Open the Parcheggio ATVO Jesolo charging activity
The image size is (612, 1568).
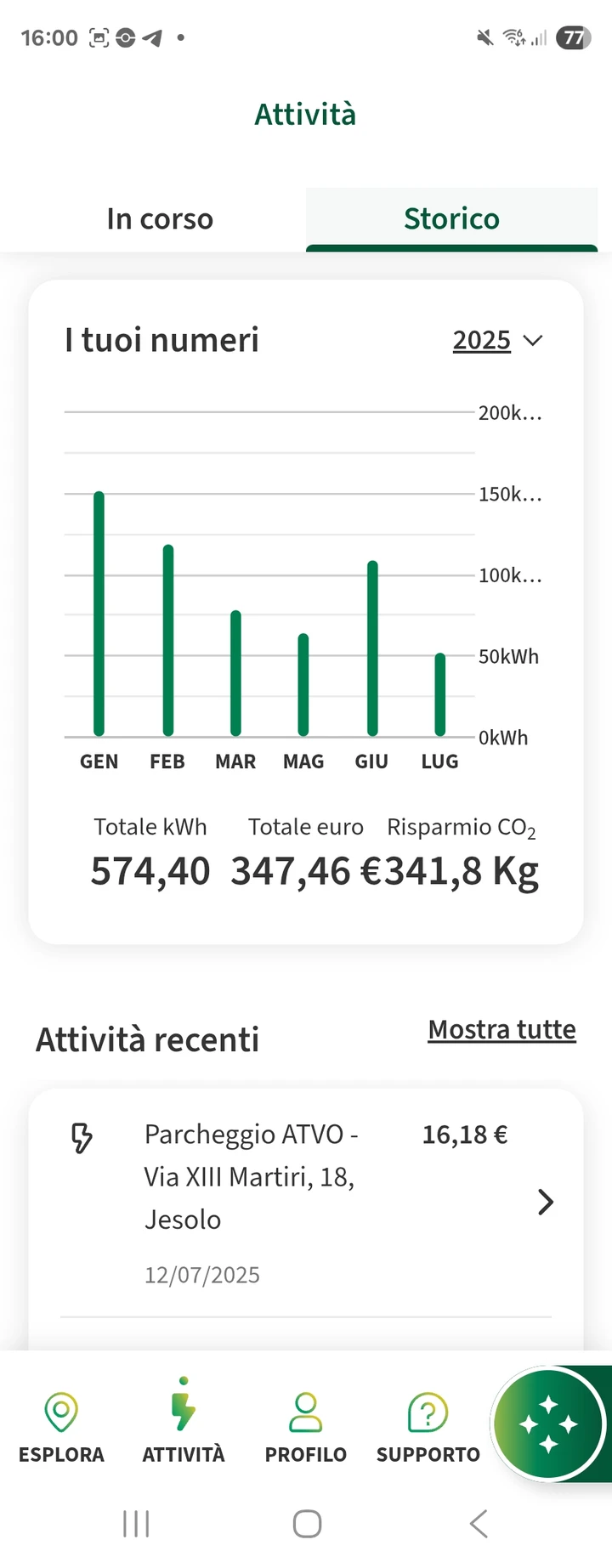(x=306, y=1202)
